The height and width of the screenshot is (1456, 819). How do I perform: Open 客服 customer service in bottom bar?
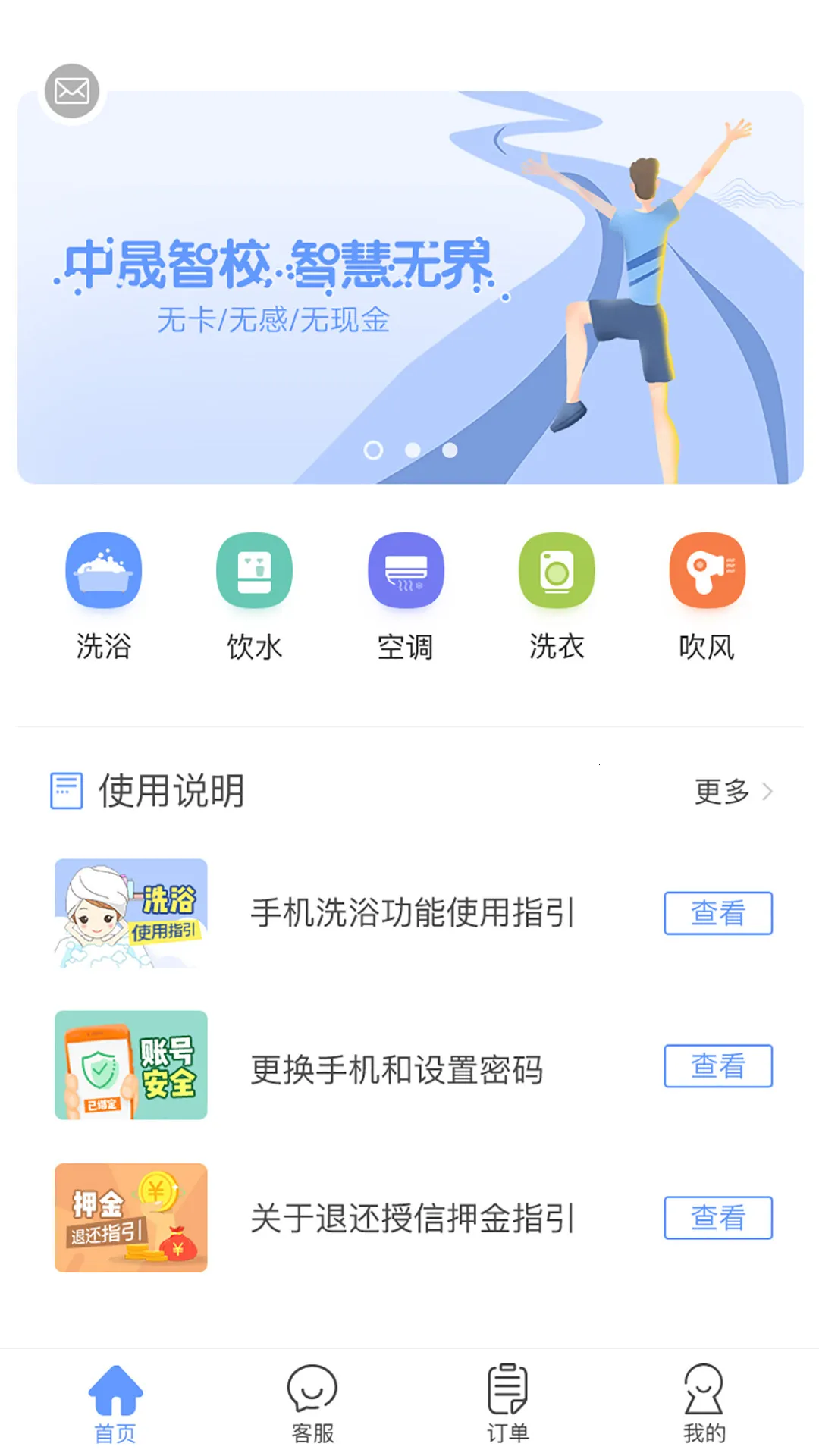coord(314,1403)
